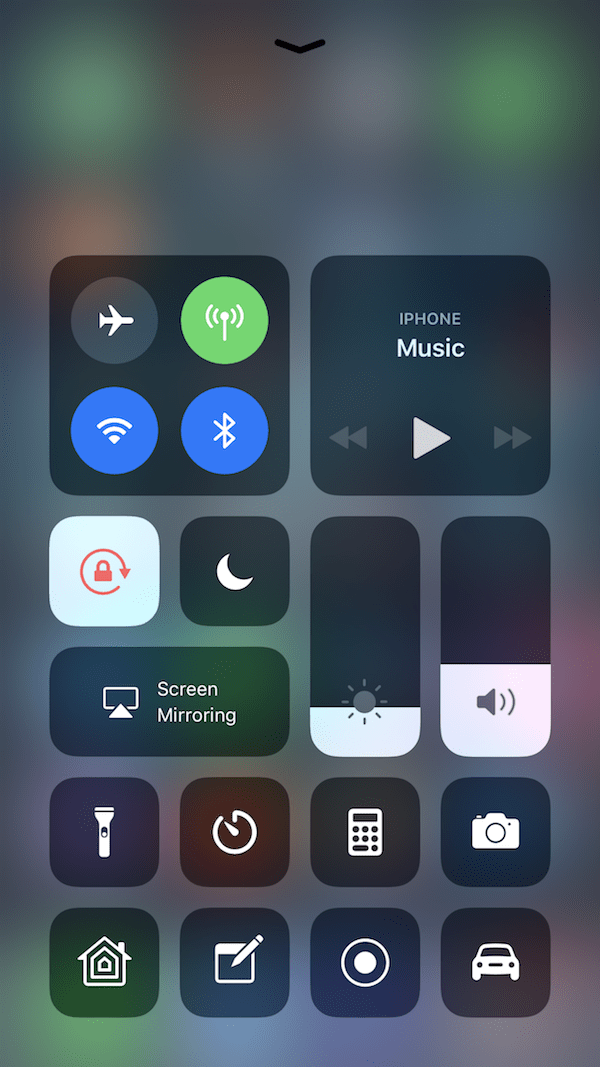The height and width of the screenshot is (1067, 600).
Task: Turn on the flashlight
Action: point(104,832)
